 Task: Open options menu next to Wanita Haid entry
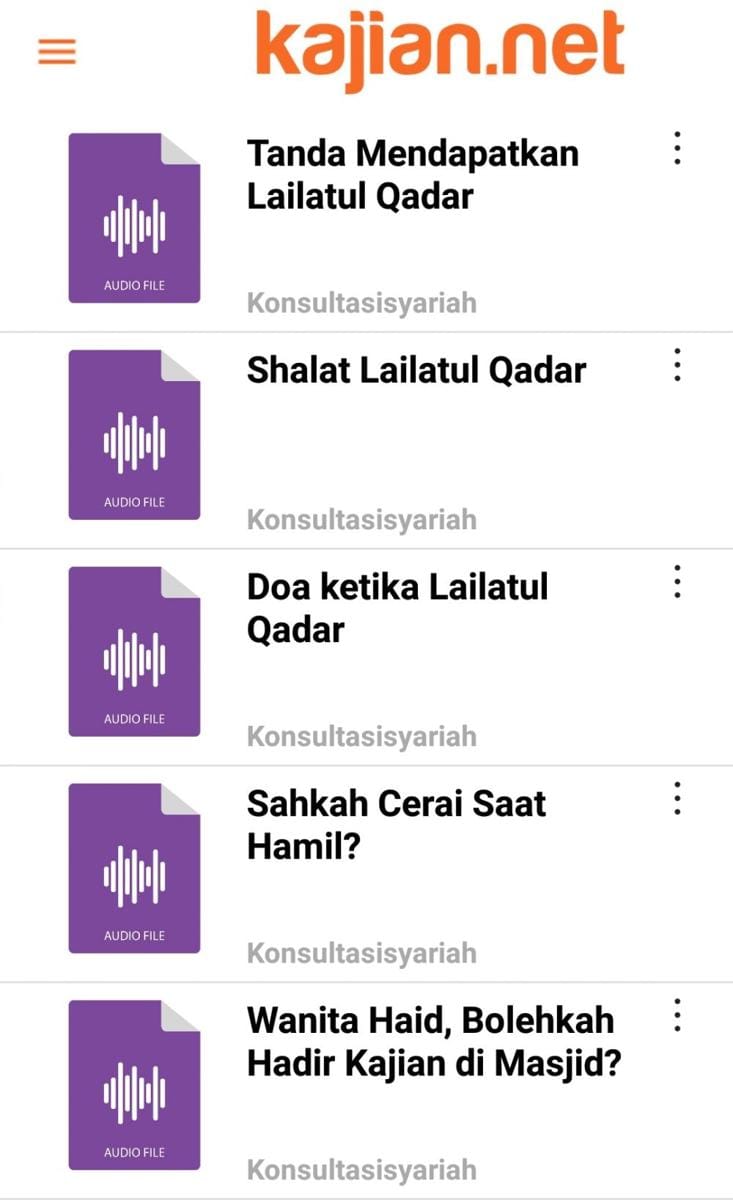(x=679, y=1016)
